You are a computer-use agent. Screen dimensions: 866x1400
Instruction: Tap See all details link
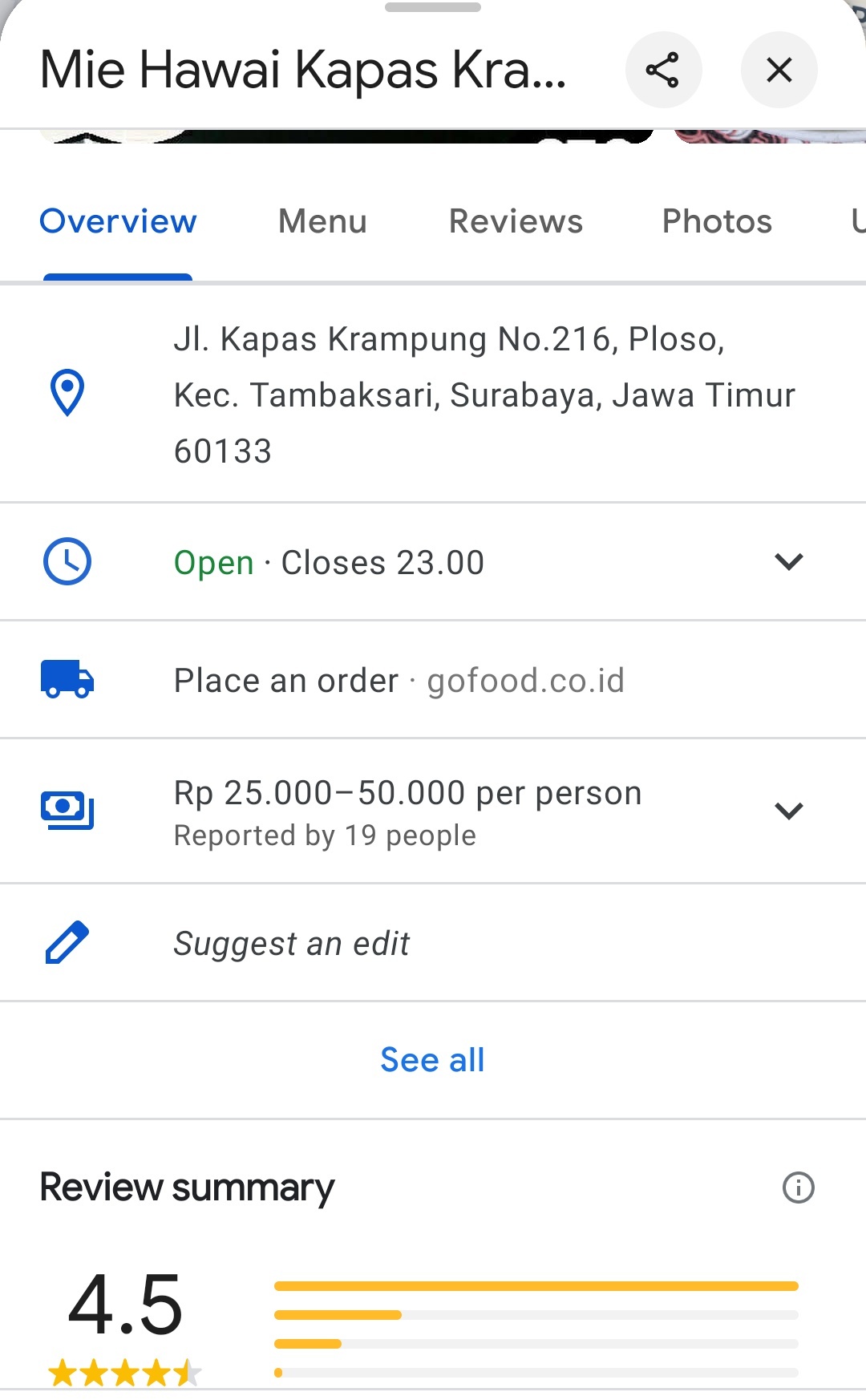(432, 1060)
